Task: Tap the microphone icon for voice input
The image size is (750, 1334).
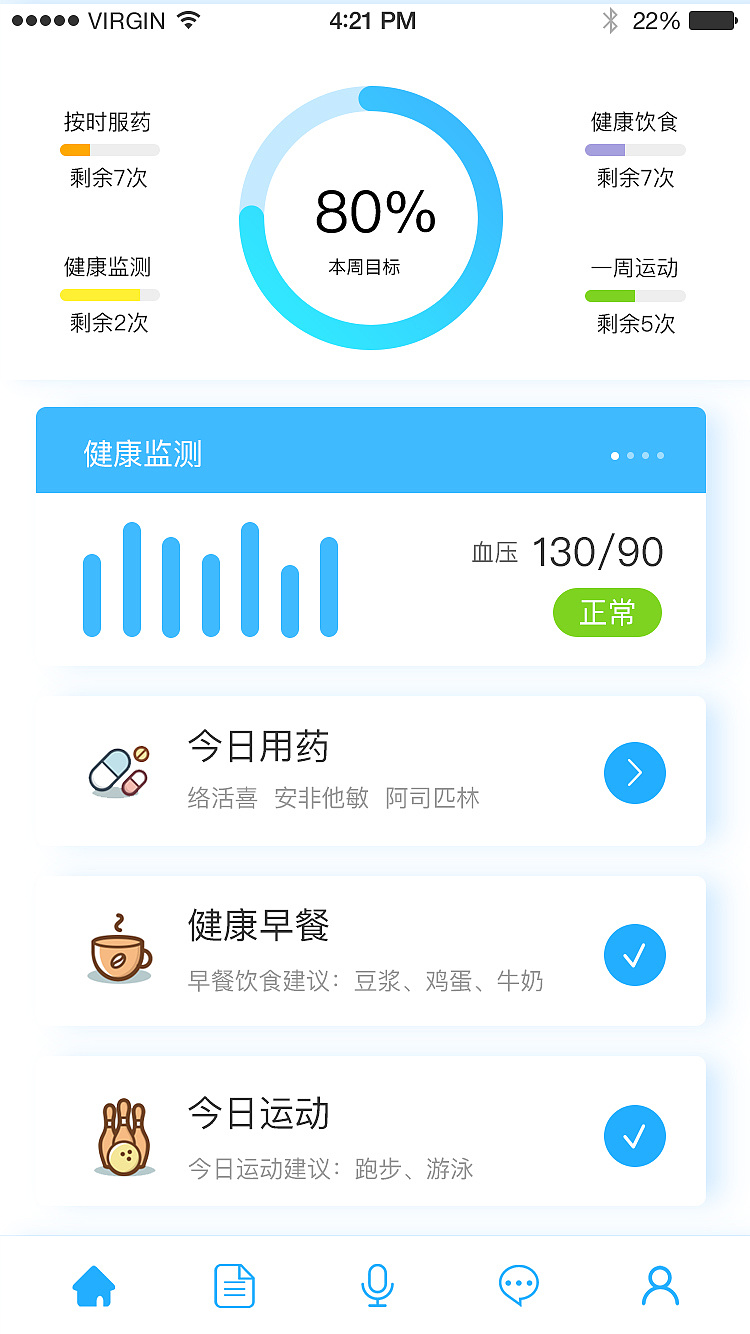Action: pyautogui.click(x=377, y=1286)
